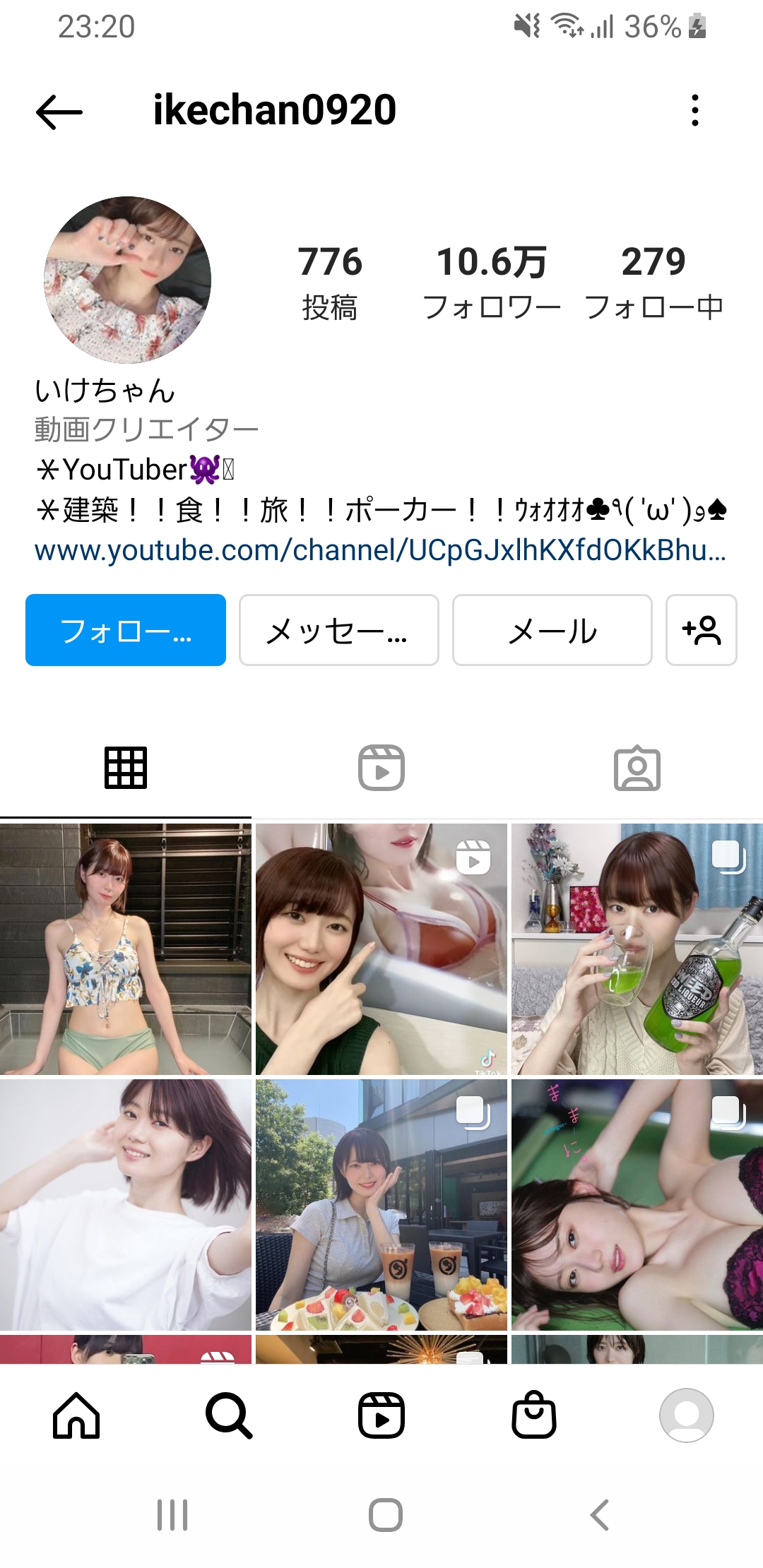Open the white t-shirt post
Viewport: 763px width, 1568px height.
pyautogui.click(x=126, y=1204)
